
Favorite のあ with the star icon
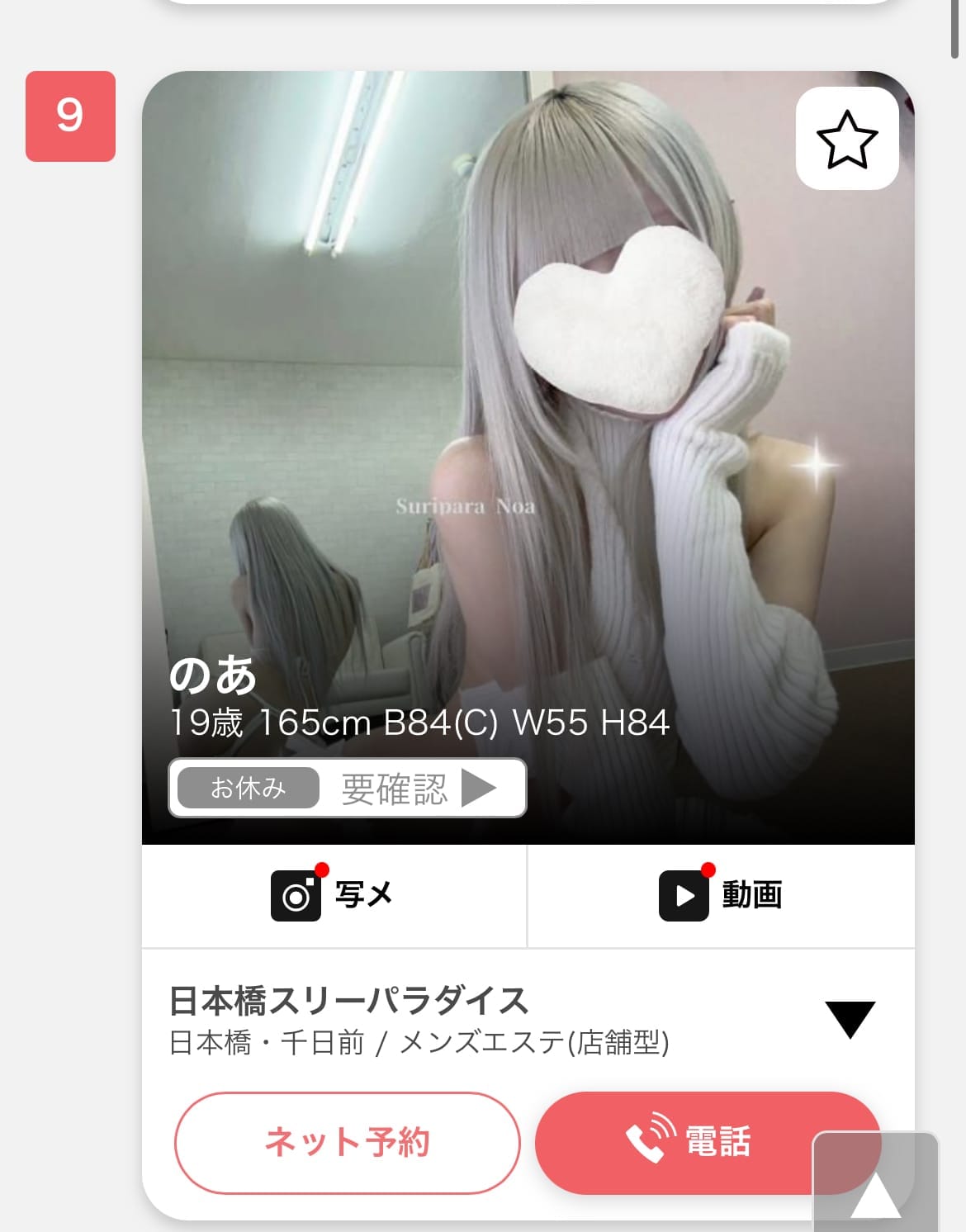tap(846, 139)
